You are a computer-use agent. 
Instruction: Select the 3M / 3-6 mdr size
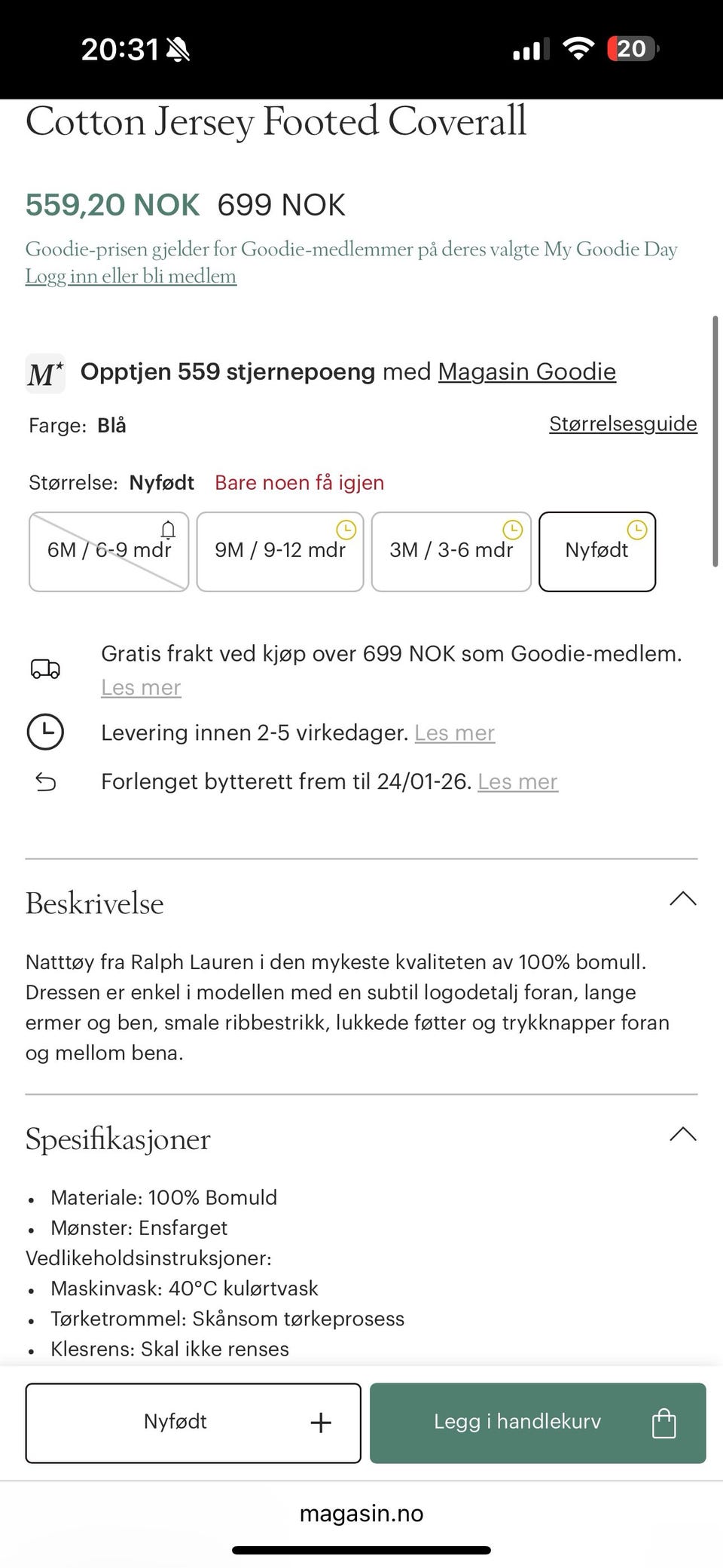(452, 551)
